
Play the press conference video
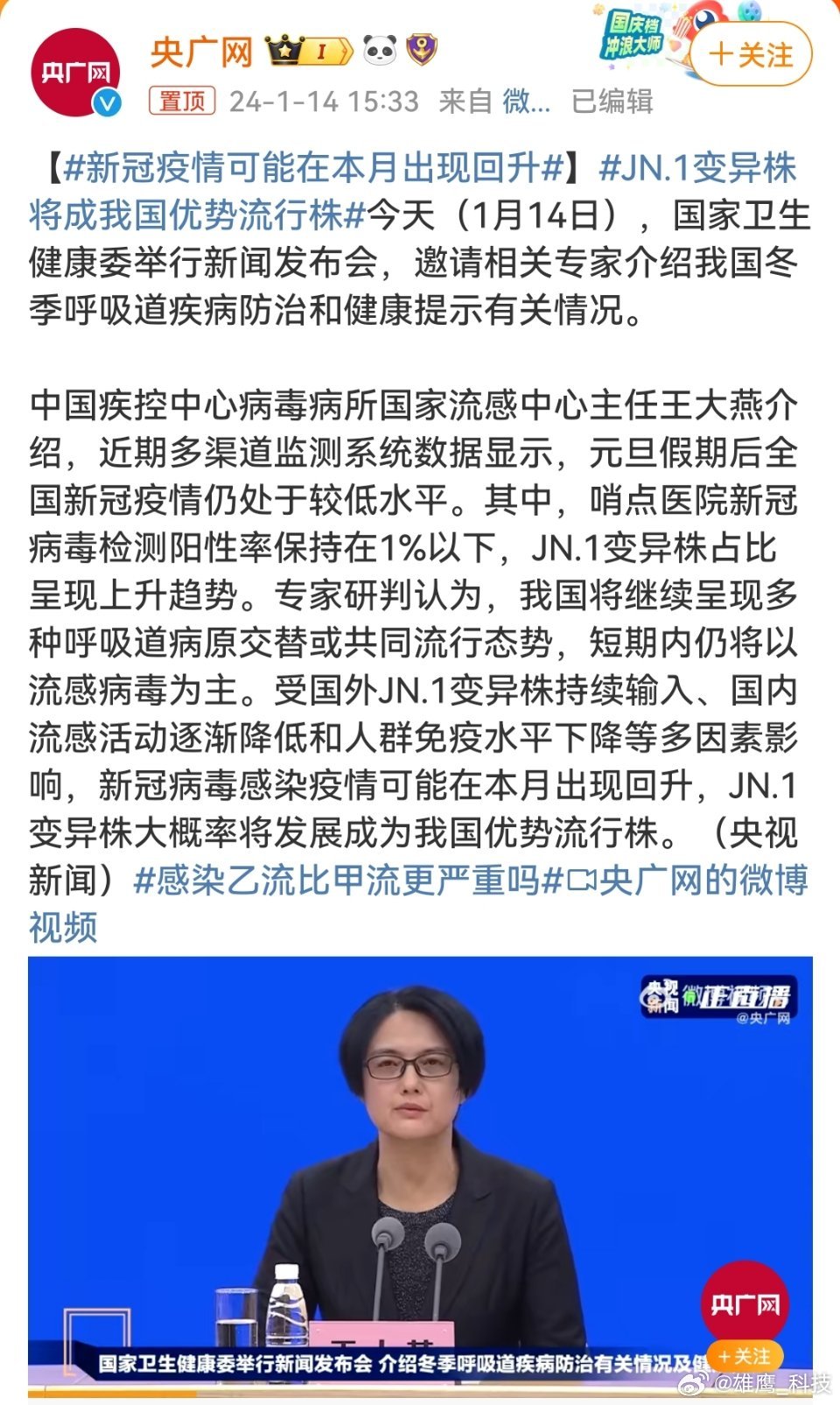tap(420, 1176)
